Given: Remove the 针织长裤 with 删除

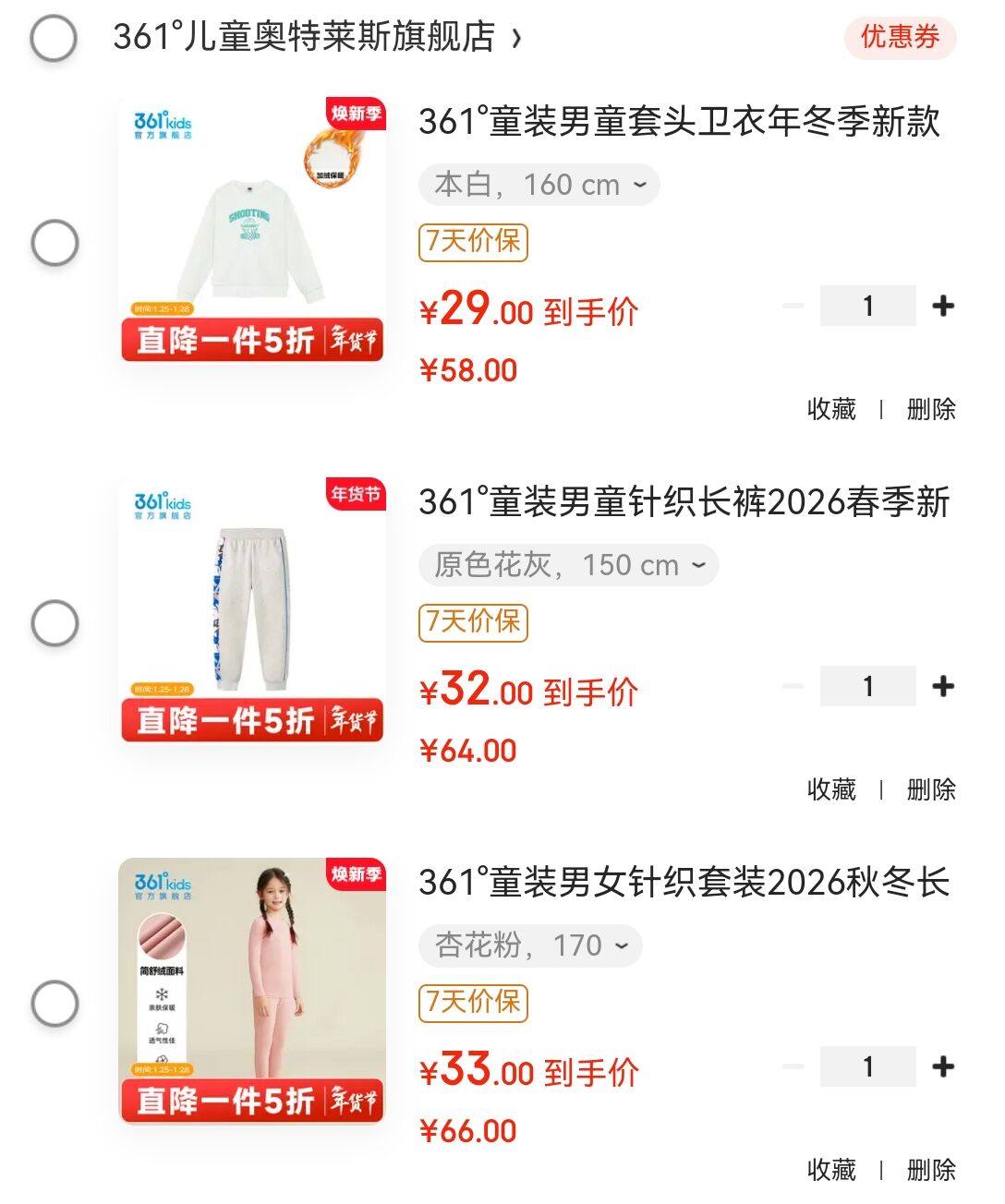Looking at the screenshot, I should [x=931, y=789].
